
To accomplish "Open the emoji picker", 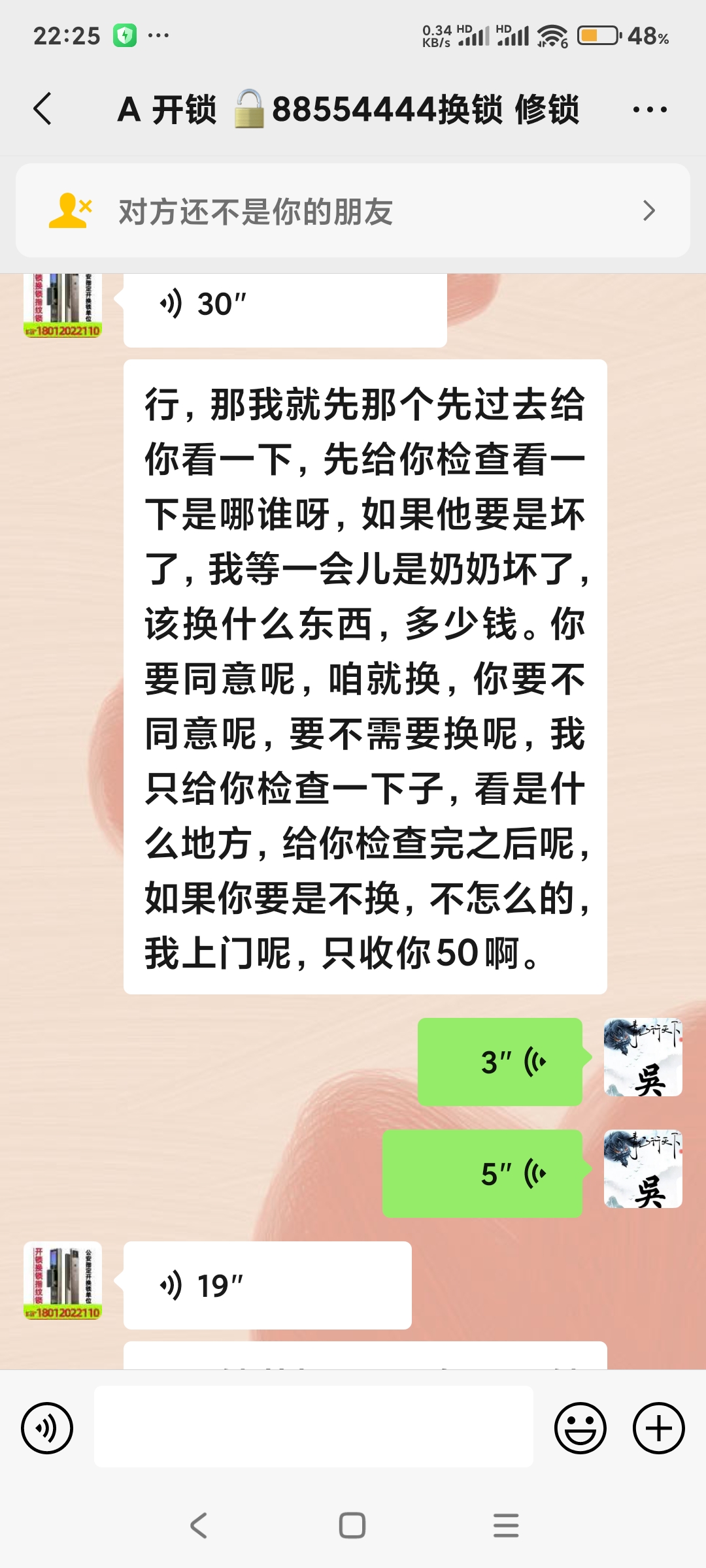I will [x=580, y=1428].
